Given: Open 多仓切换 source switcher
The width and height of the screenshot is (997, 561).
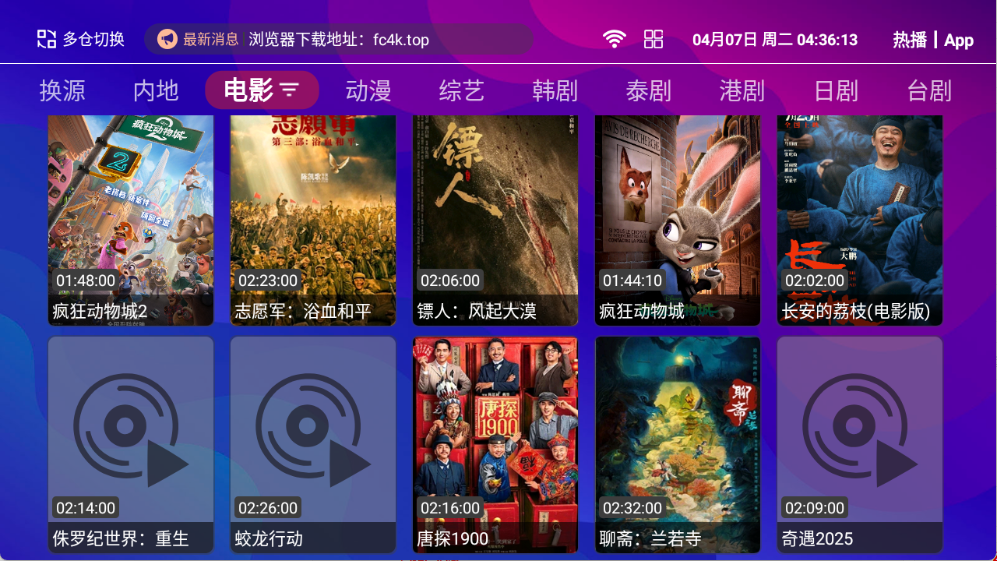Looking at the screenshot, I should point(81,40).
